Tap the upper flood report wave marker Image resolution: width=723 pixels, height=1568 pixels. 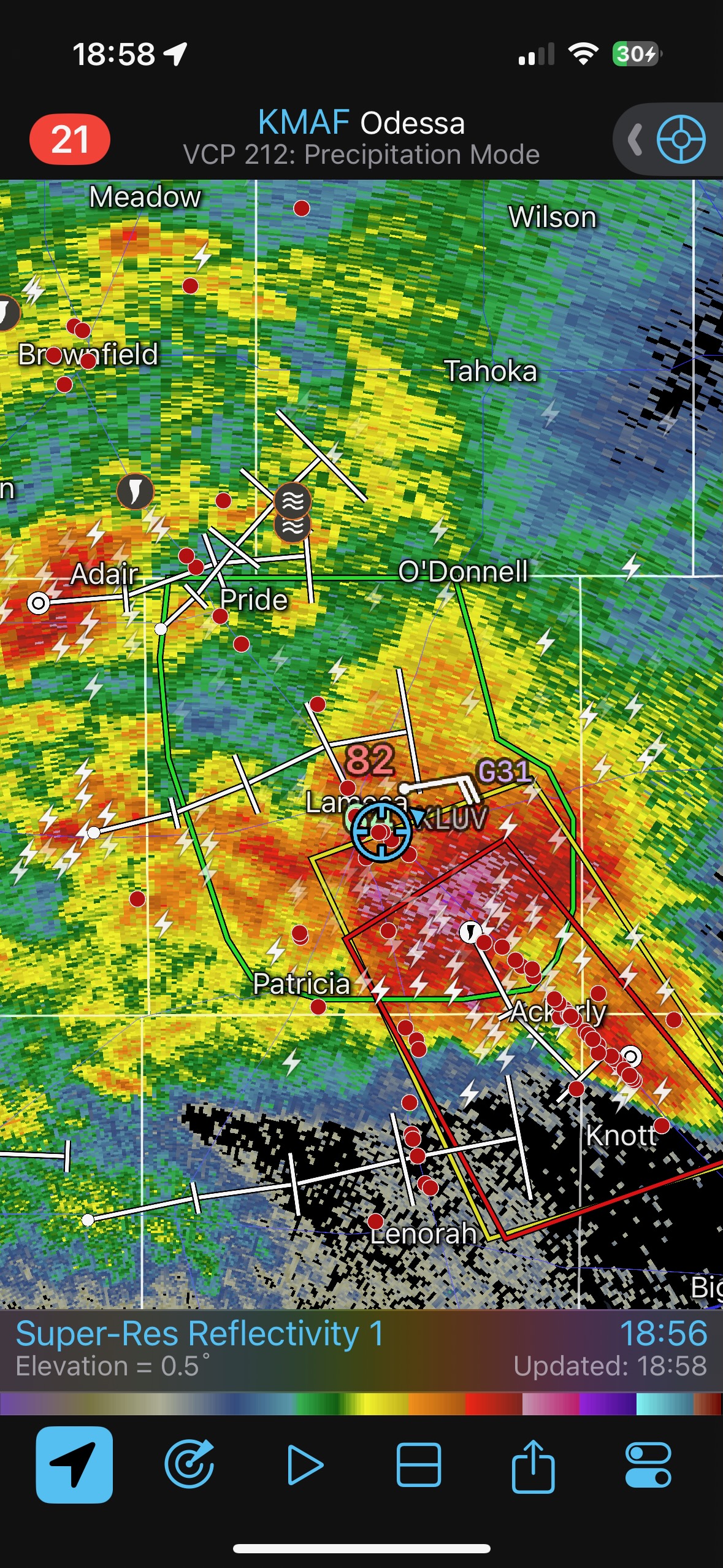pyautogui.click(x=293, y=501)
